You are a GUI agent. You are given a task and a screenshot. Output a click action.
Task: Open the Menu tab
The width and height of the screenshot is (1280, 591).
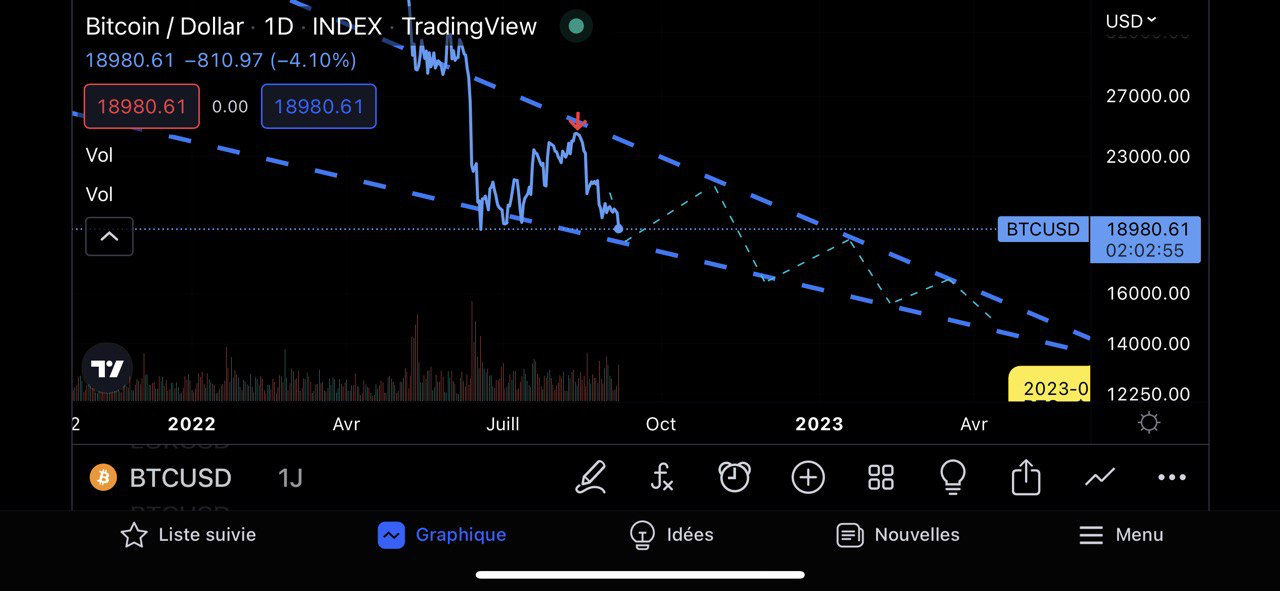[1121, 535]
